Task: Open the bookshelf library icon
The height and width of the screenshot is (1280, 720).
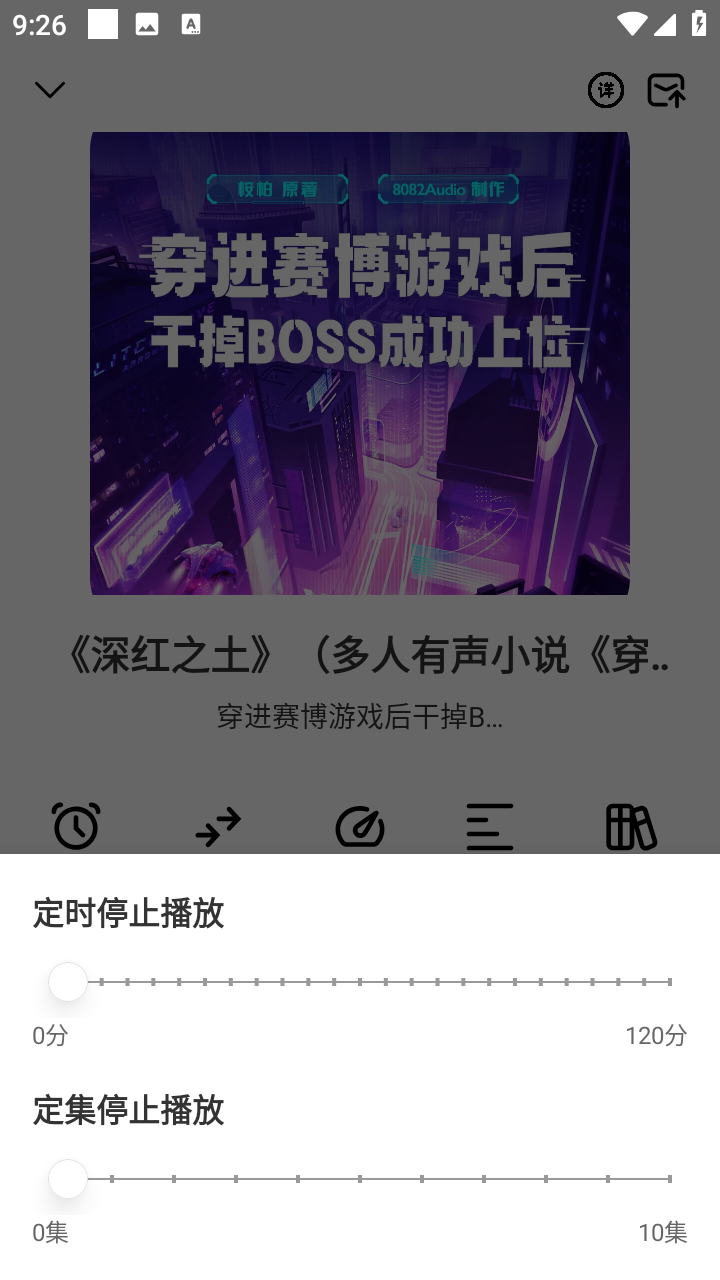Action: (x=631, y=826)
